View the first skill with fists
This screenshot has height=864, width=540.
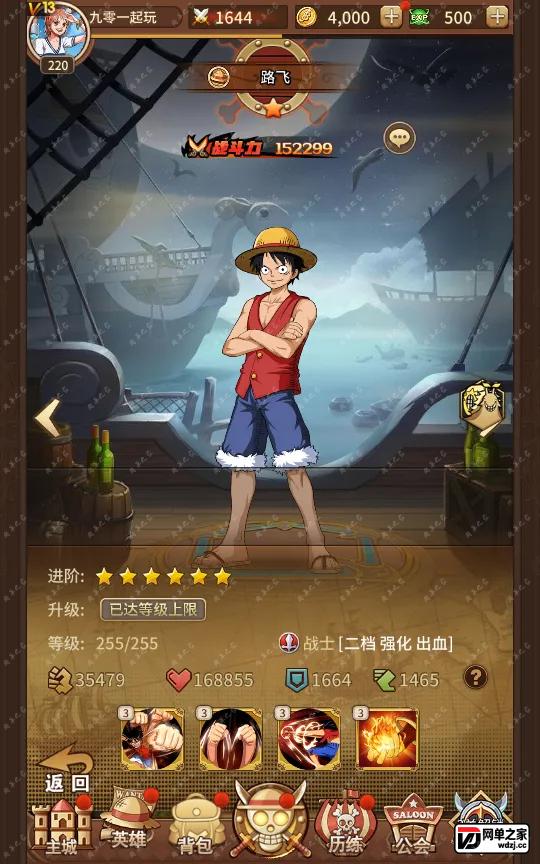pyautogui.click(x=152, y=738)
